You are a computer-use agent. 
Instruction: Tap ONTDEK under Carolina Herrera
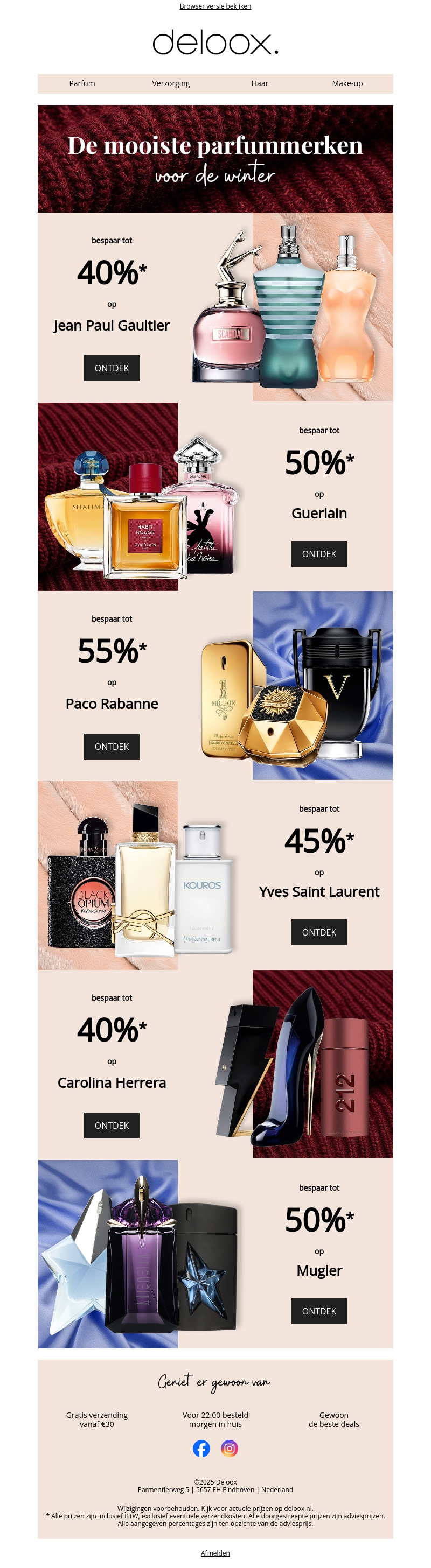tap(112, 1126)
